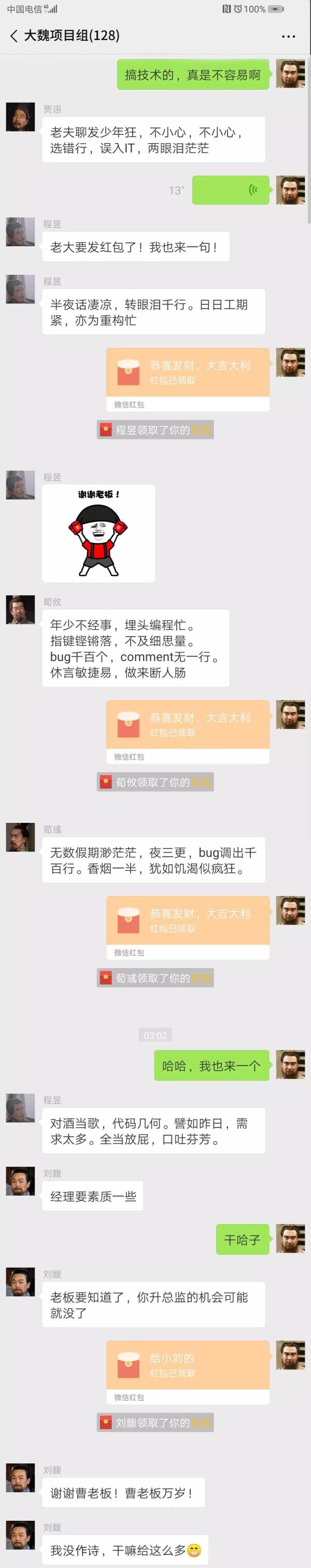Image resolution: width=311 pixels, height=1568 pixels.
Task: Tap the 红包 link in 荀彧领取了你的红包
Action: (x=201, y=978)
